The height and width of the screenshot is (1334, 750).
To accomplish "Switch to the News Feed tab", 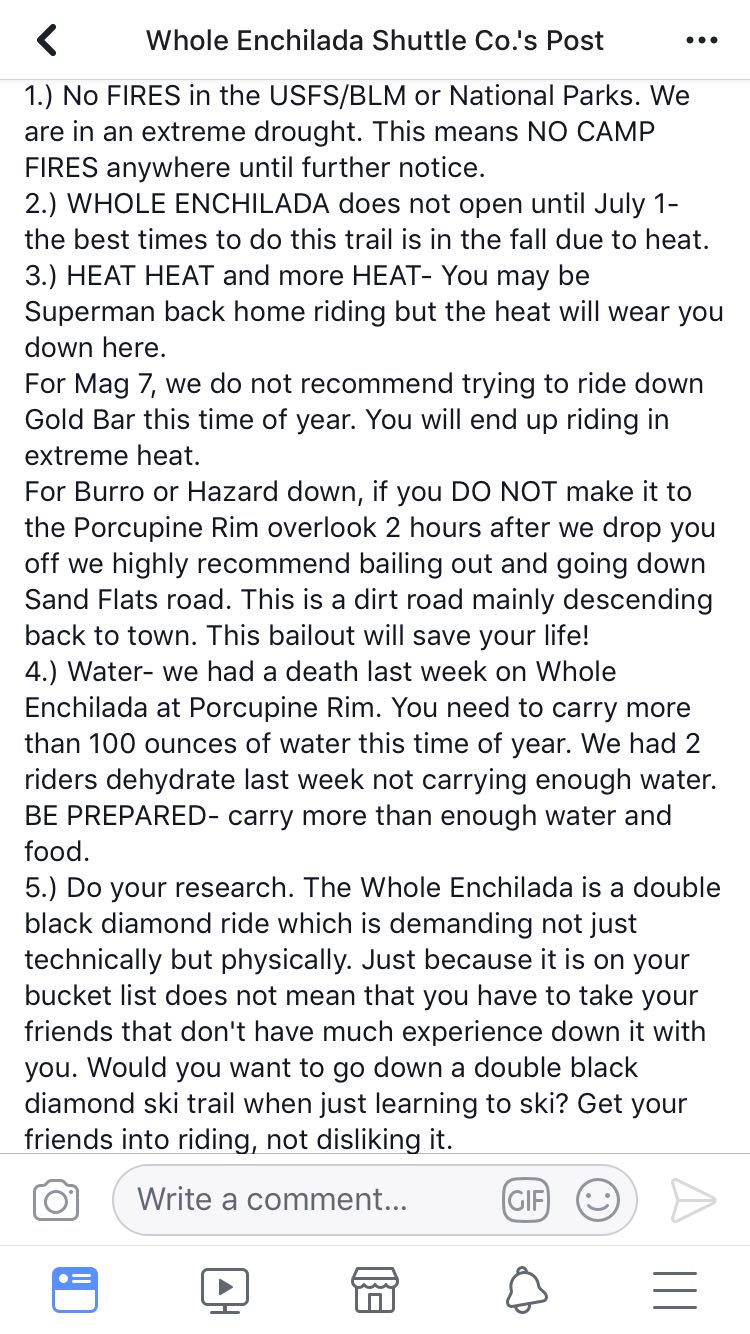I will point(75,1289).
